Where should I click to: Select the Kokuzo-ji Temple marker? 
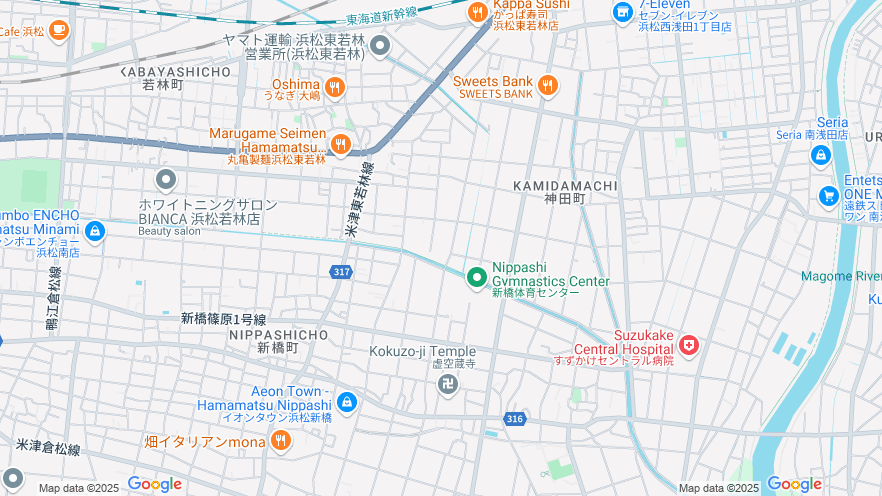coord(448,384)
